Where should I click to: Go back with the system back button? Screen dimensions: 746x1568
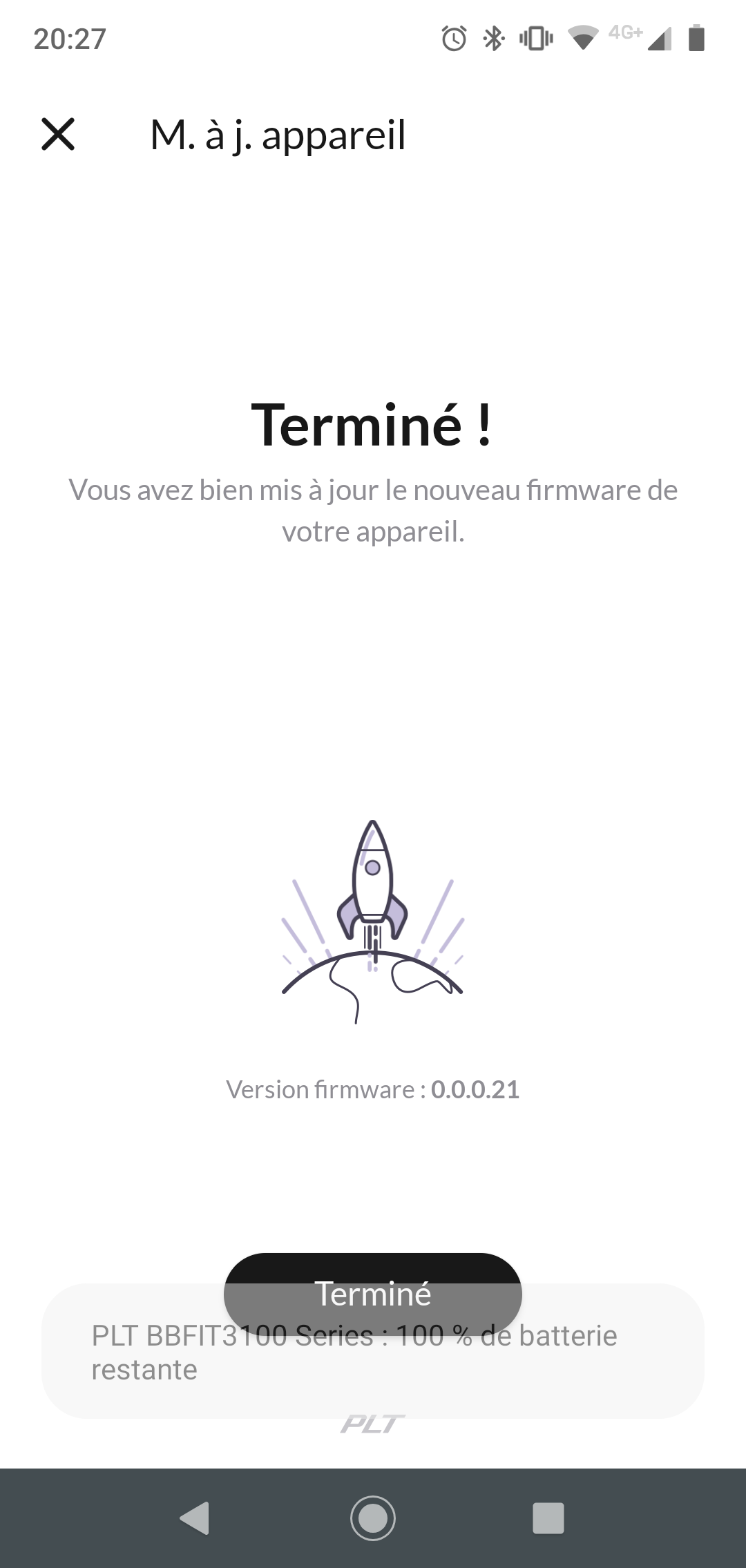coord(194,1518)
